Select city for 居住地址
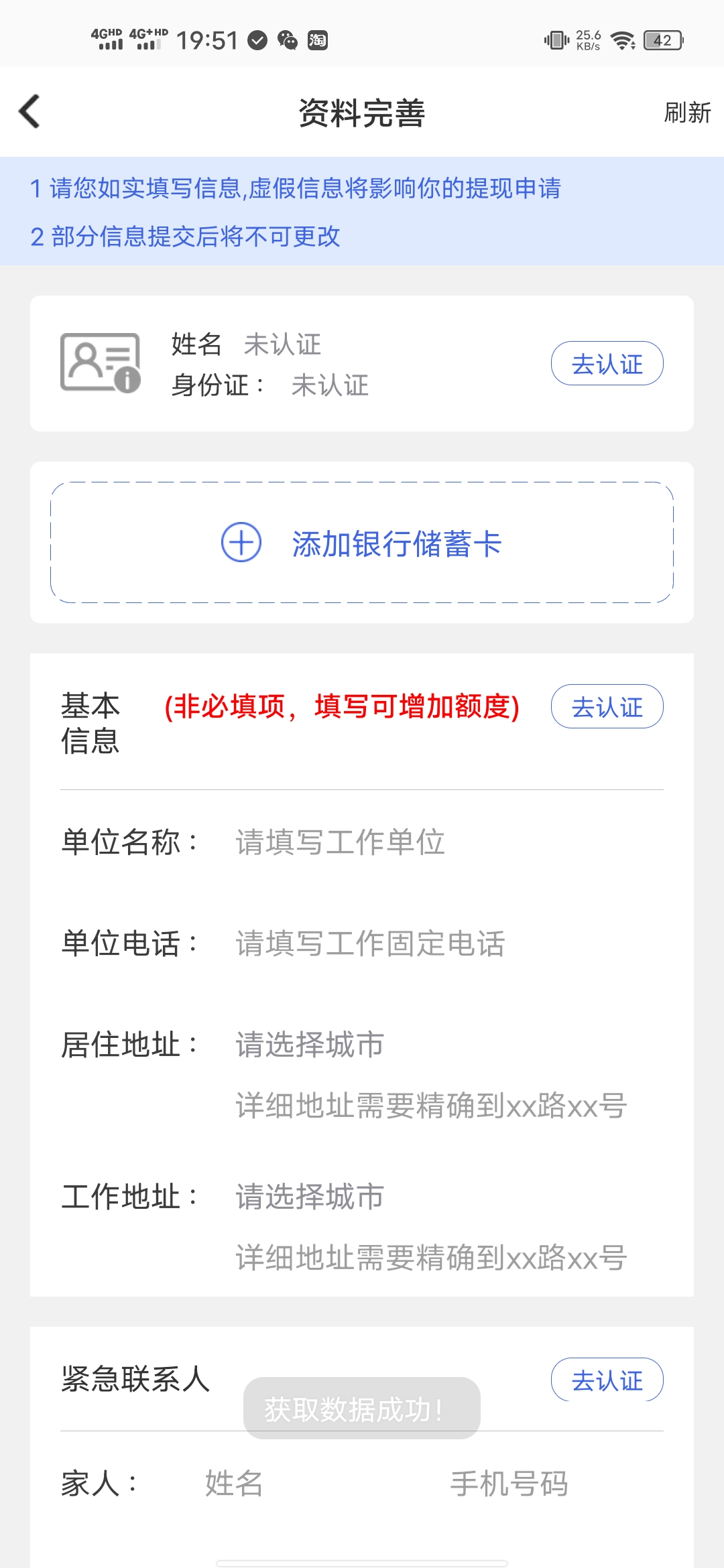Screen dimensions: 724x1568 [x=429, y=1045]
